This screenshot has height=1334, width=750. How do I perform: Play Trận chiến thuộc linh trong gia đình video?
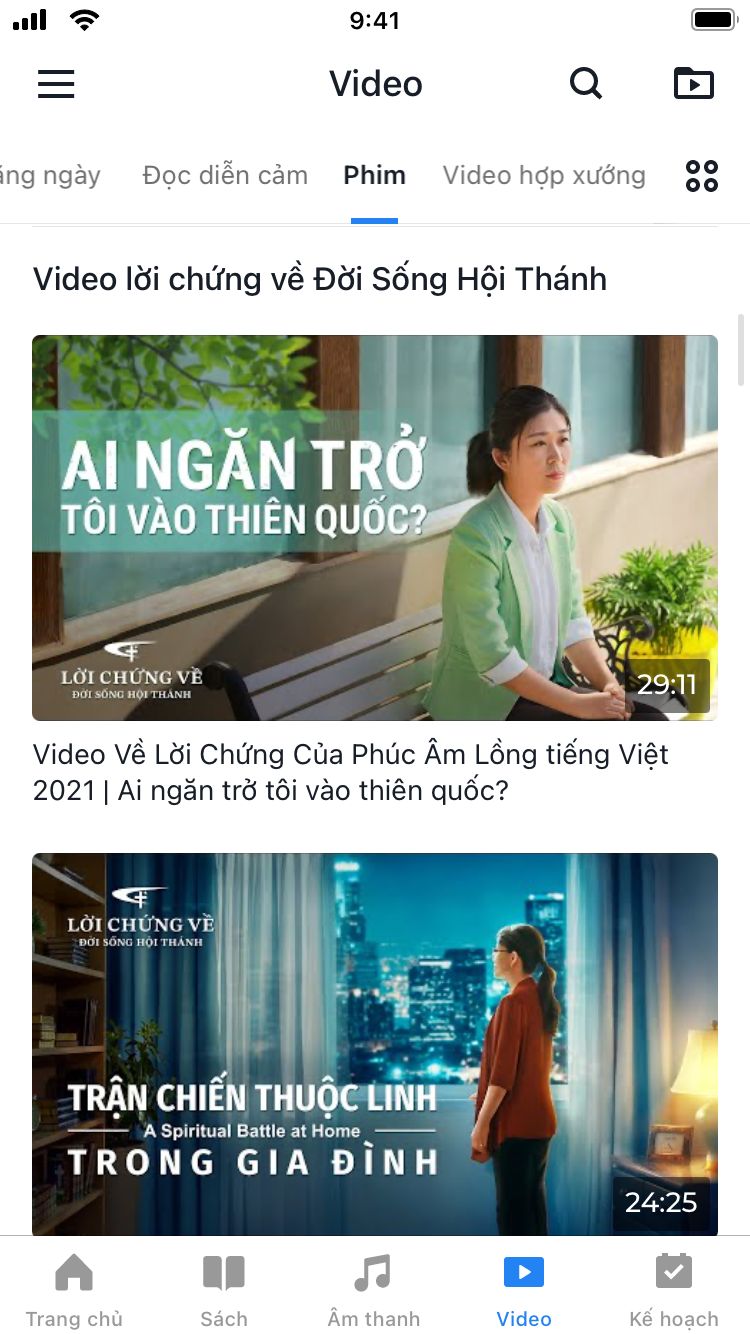click(x=375, y=1044)
